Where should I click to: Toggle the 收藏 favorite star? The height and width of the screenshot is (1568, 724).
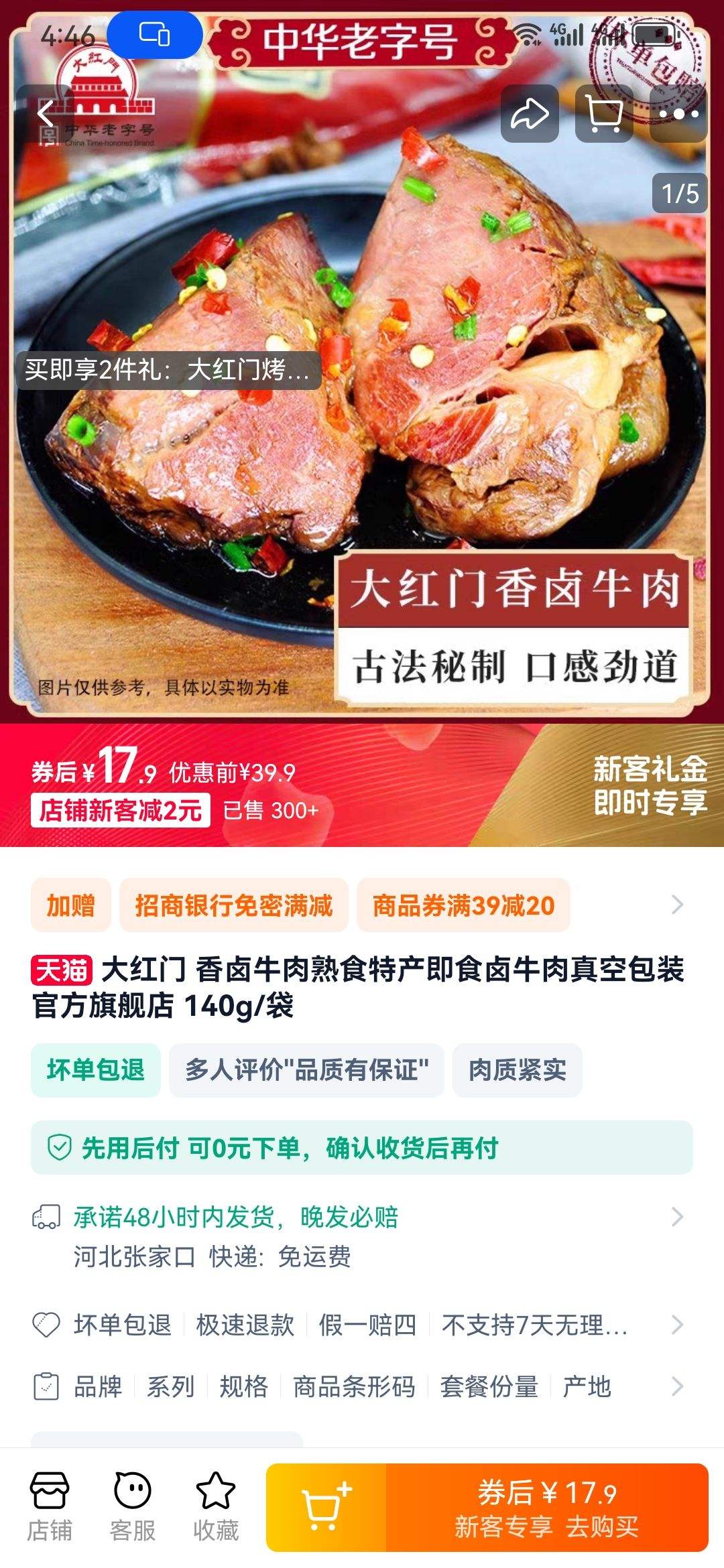pyautogui.click(x=215, y=1499)
